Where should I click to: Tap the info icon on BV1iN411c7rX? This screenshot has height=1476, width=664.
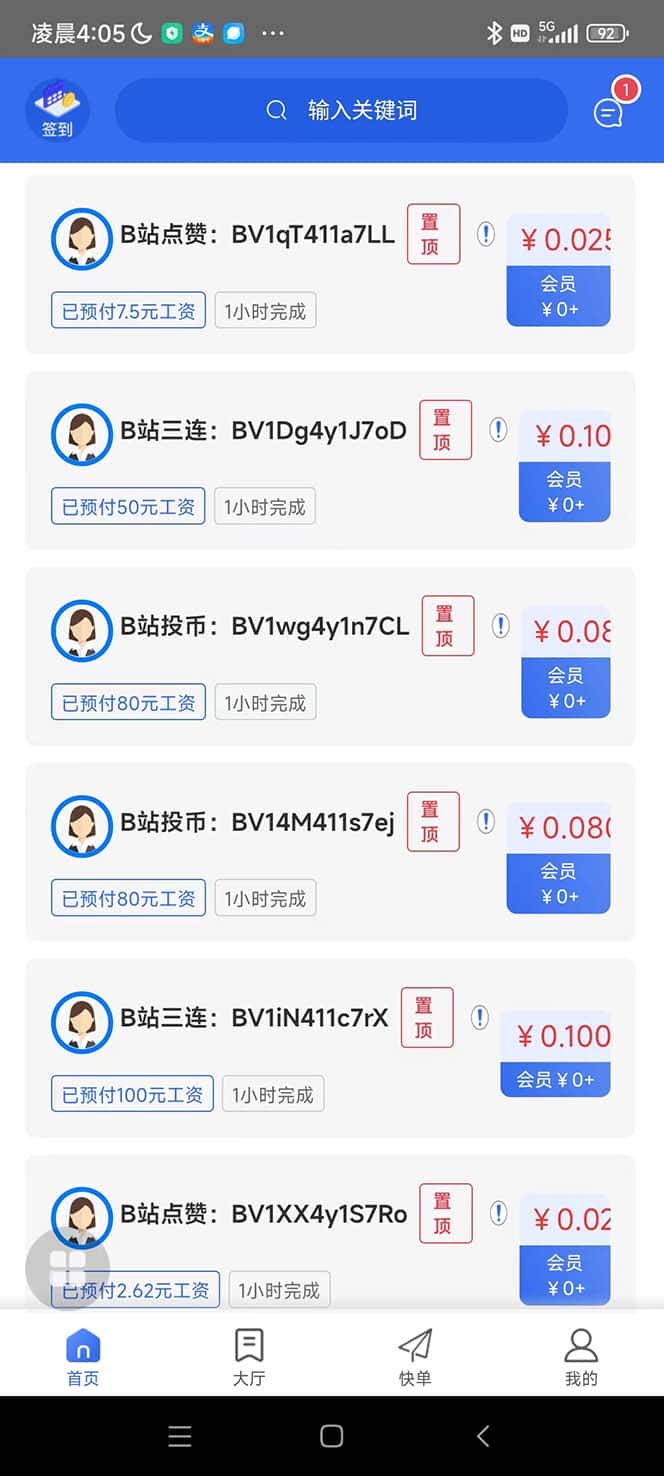pos(480,1018)
